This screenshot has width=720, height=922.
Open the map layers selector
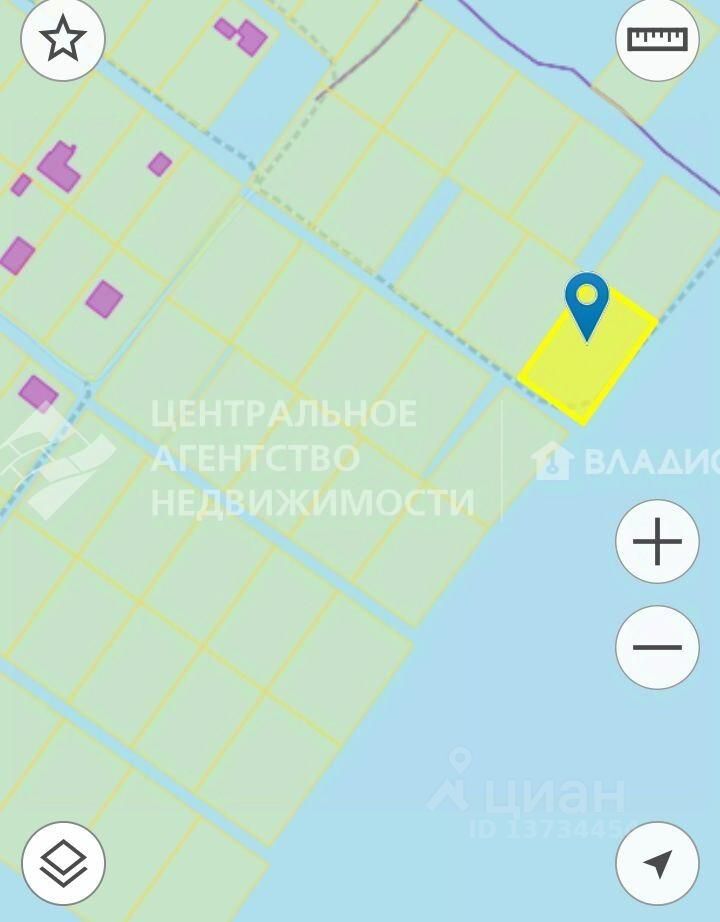[63, 862]
